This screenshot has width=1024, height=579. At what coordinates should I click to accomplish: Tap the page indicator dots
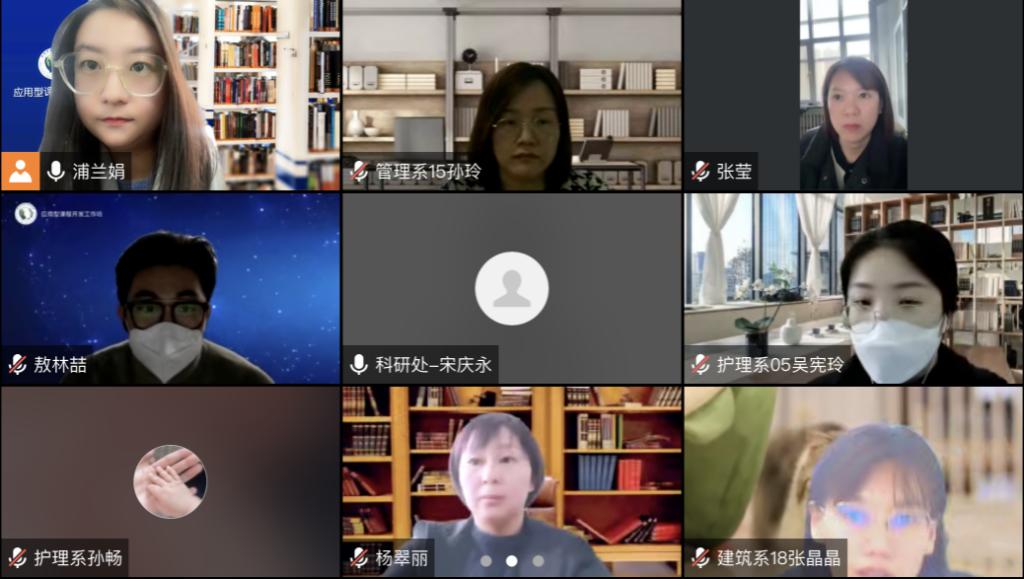click(x=511, y=561)
